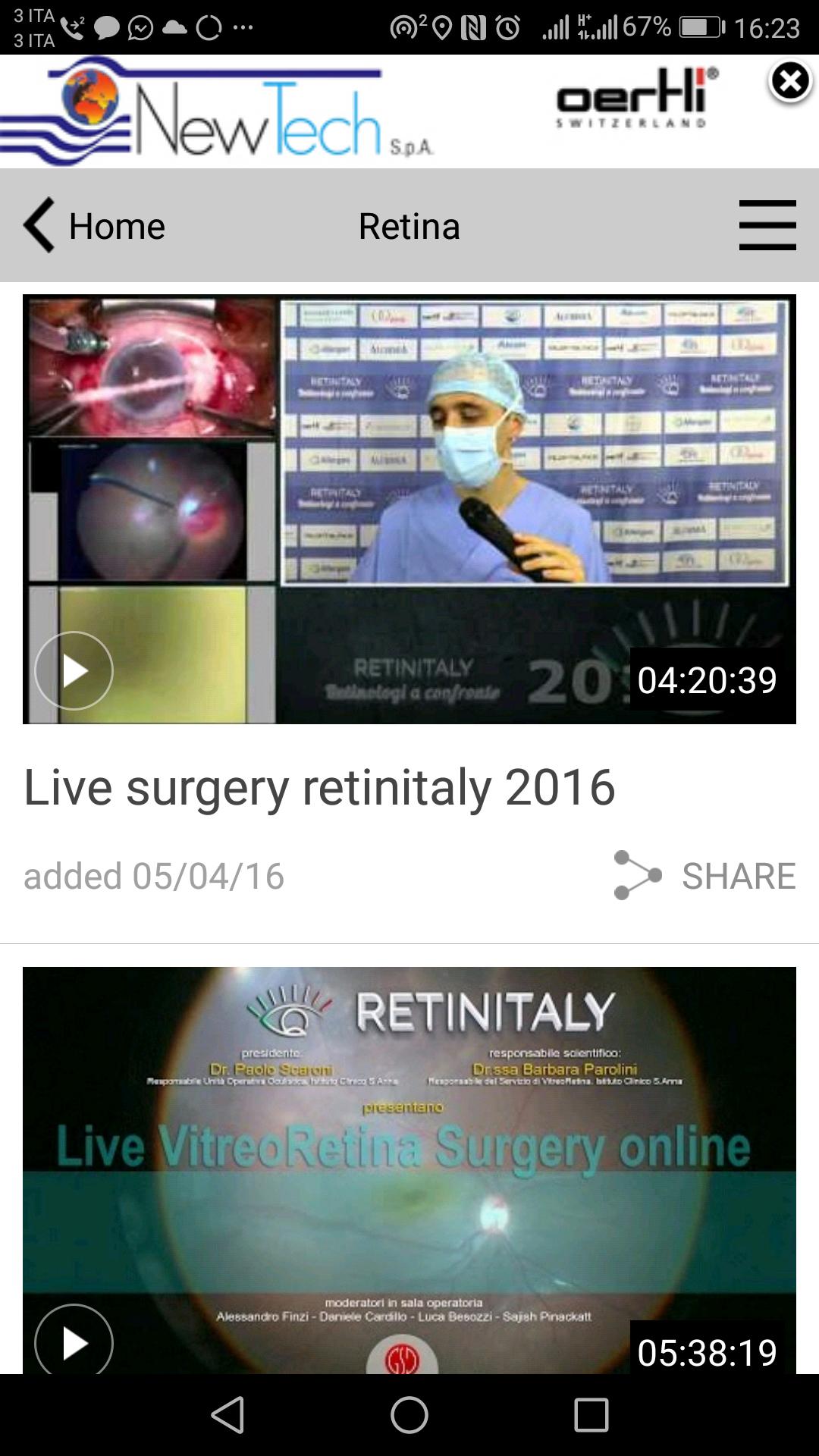Share Live surgery retinitaly 2016
This screenshot has width=819, height=1456.
click(x=705, y=875)
